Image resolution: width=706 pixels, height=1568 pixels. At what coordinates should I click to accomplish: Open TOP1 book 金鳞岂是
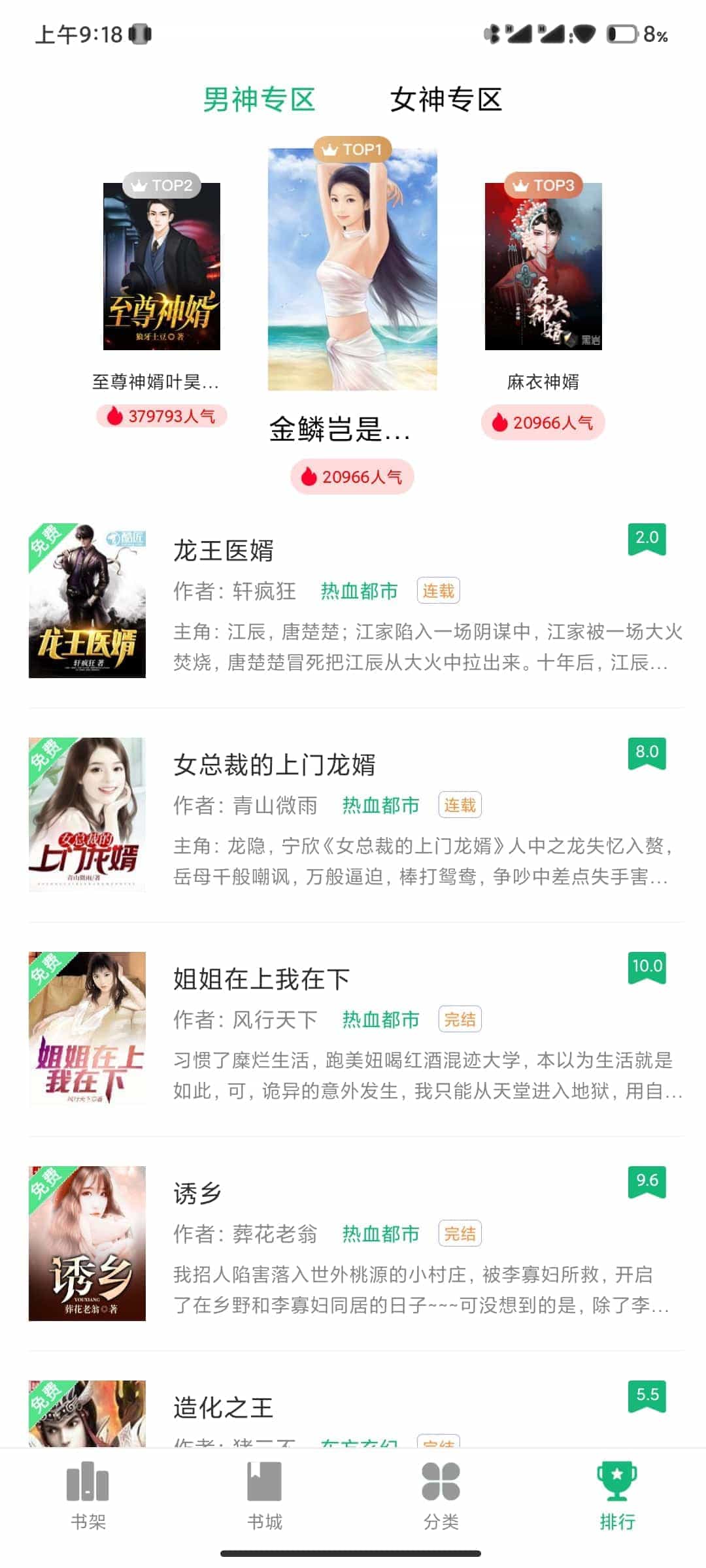tap(352, 269)
